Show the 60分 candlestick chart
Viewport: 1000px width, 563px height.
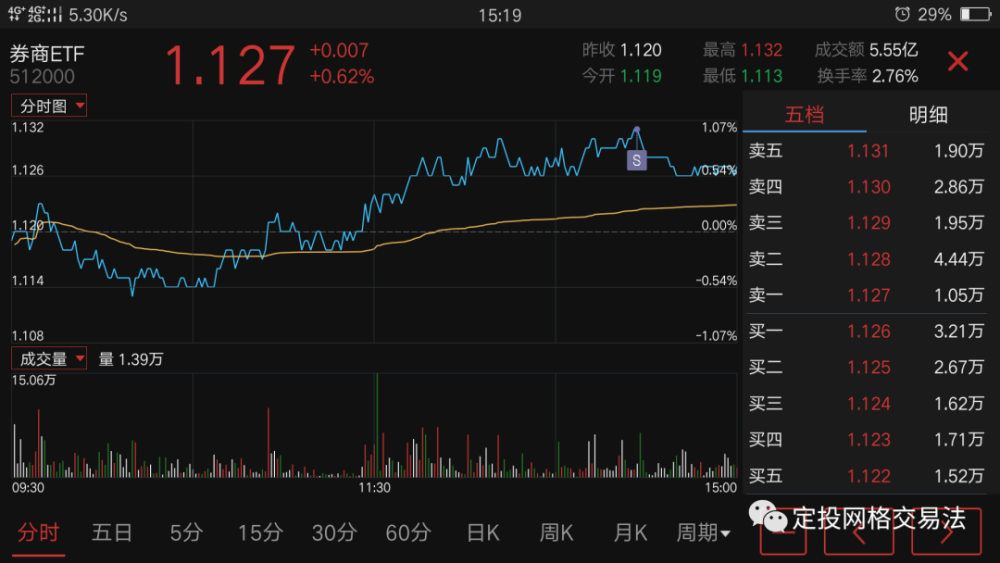tap(408, 533)
